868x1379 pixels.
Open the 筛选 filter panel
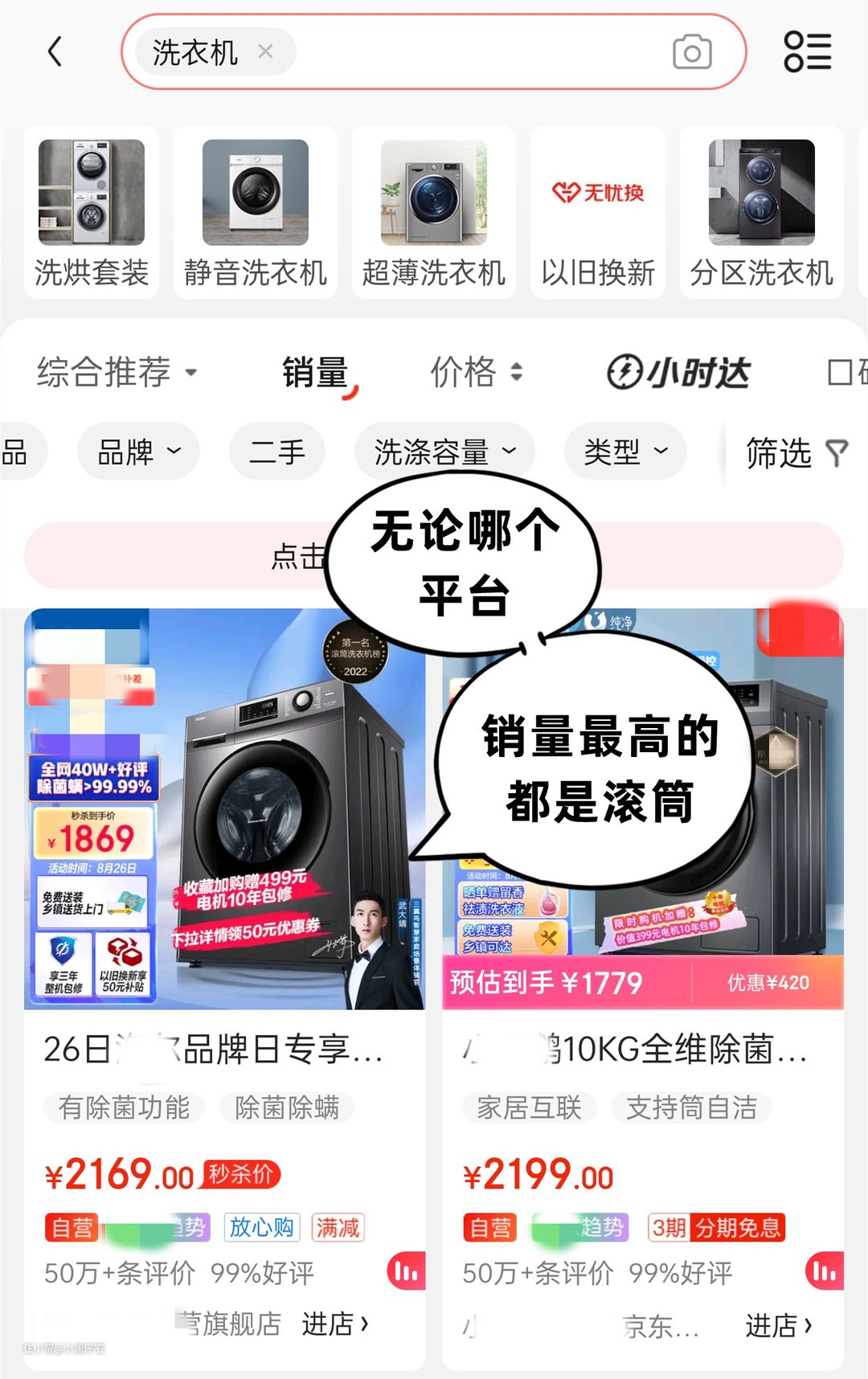point(796,453)
